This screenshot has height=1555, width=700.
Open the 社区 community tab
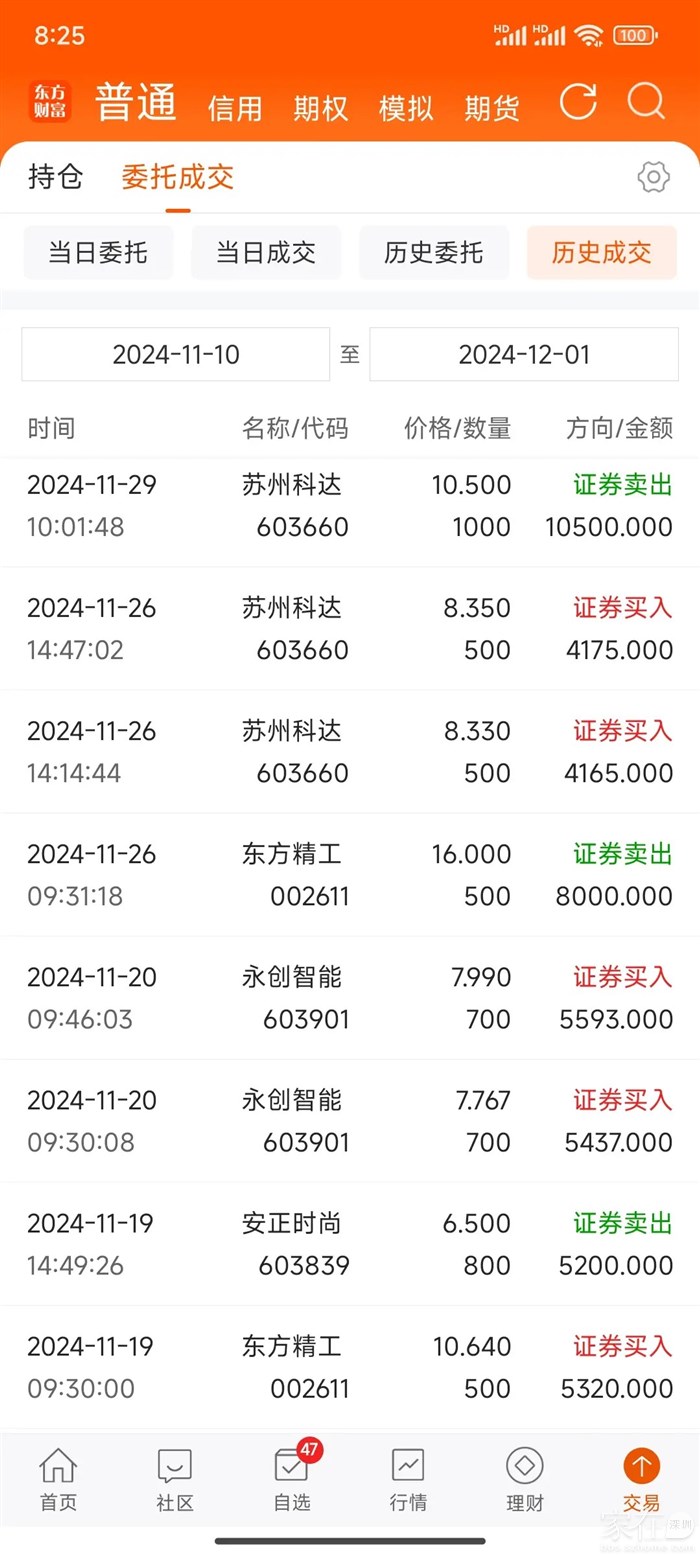click(175, 1480)
